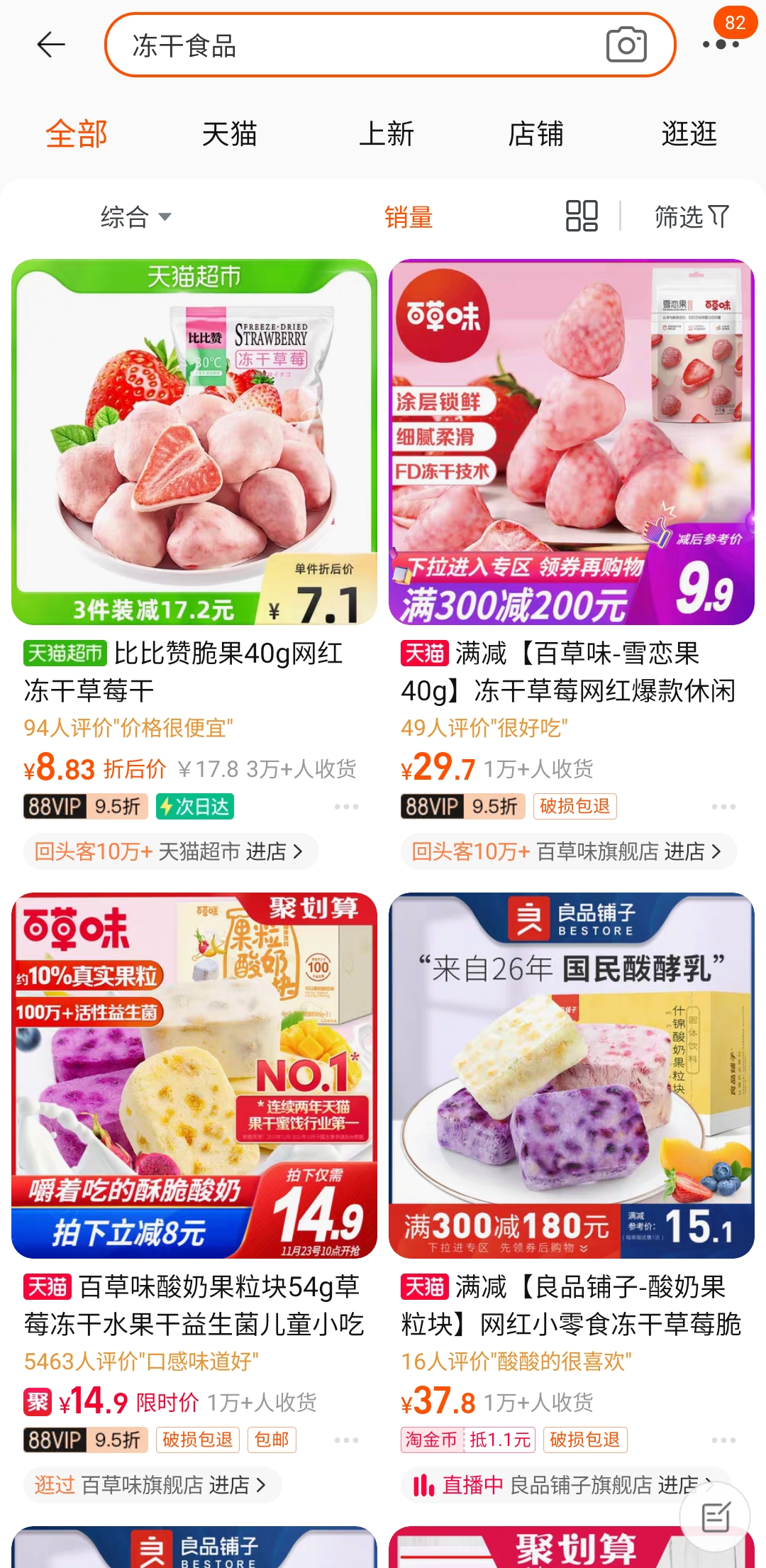Open the 良品铺子酸奶果粒块 product
The height and width of the screenshot is (1568, 766).
click(x=572, y=1075)
